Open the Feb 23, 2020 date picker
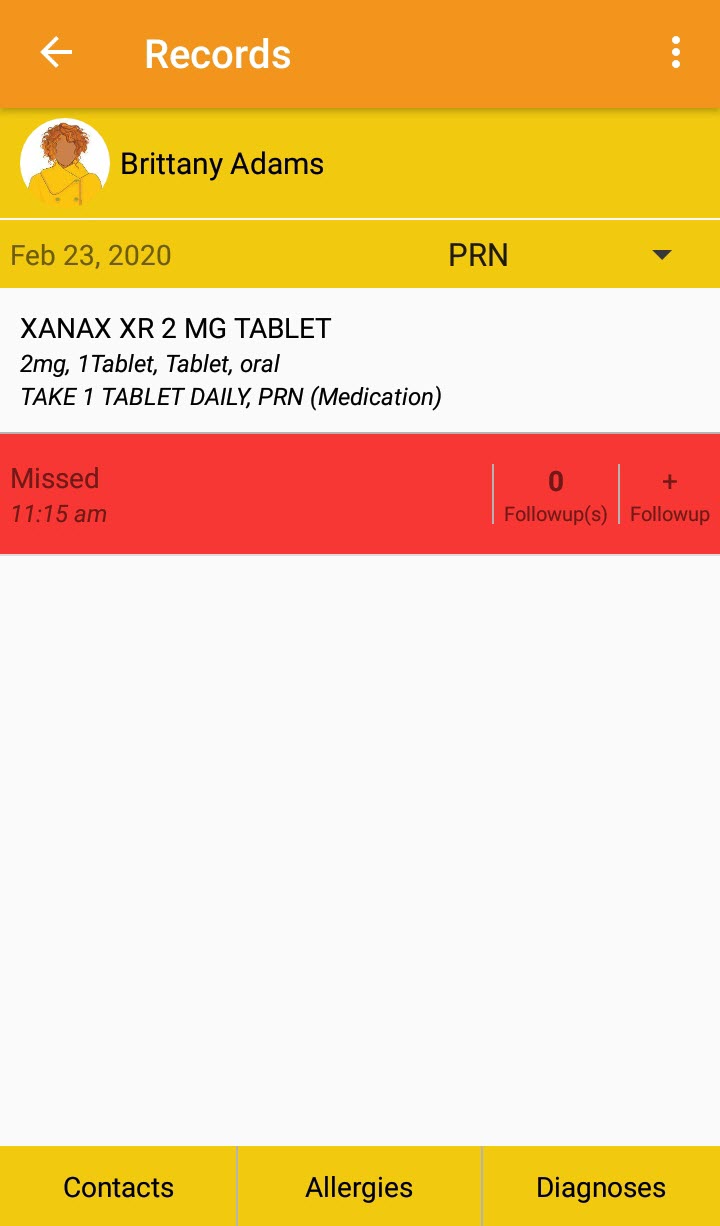Screen dimensions: 720x1226 pyautogui.click(x=91, y=255)
